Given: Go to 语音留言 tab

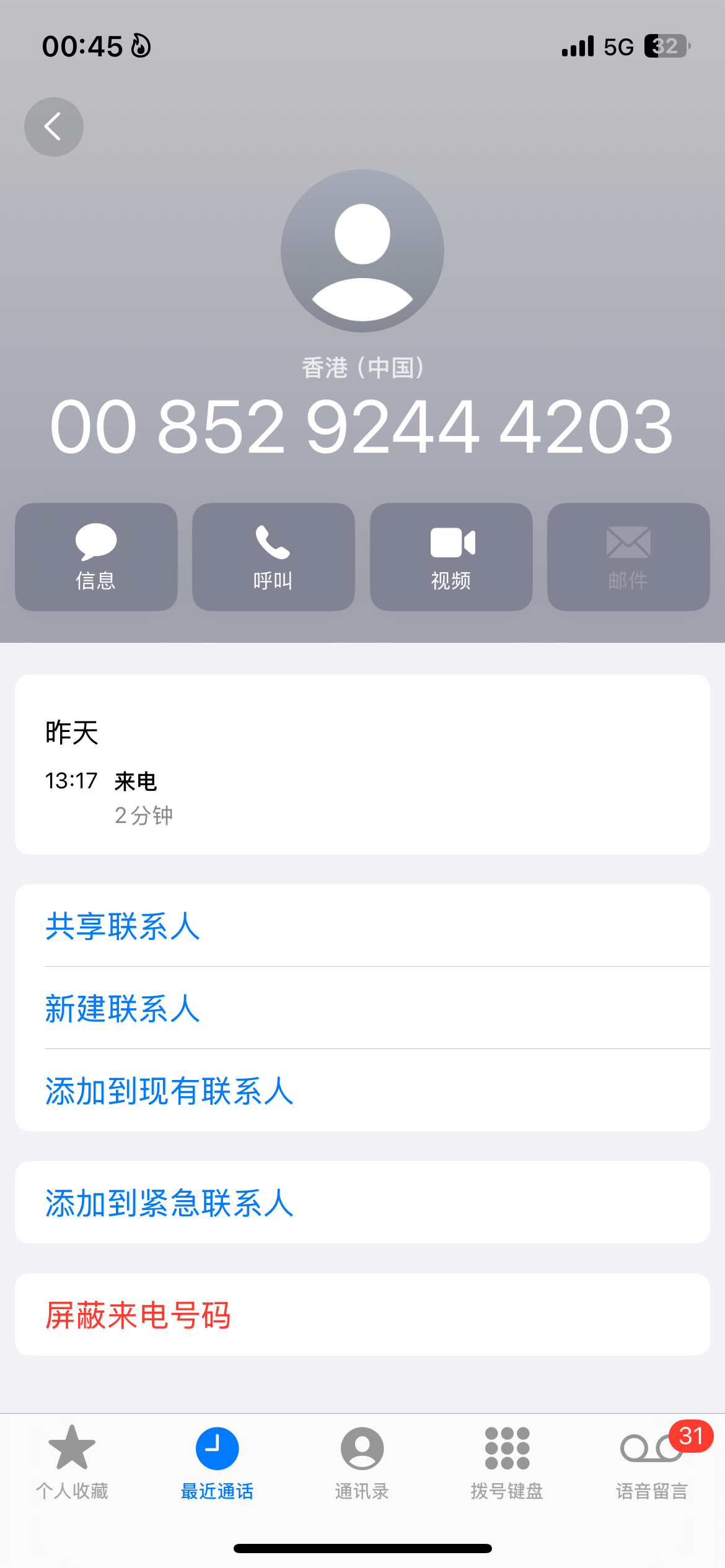Looking at the screenshot, I should [652, 1463].
